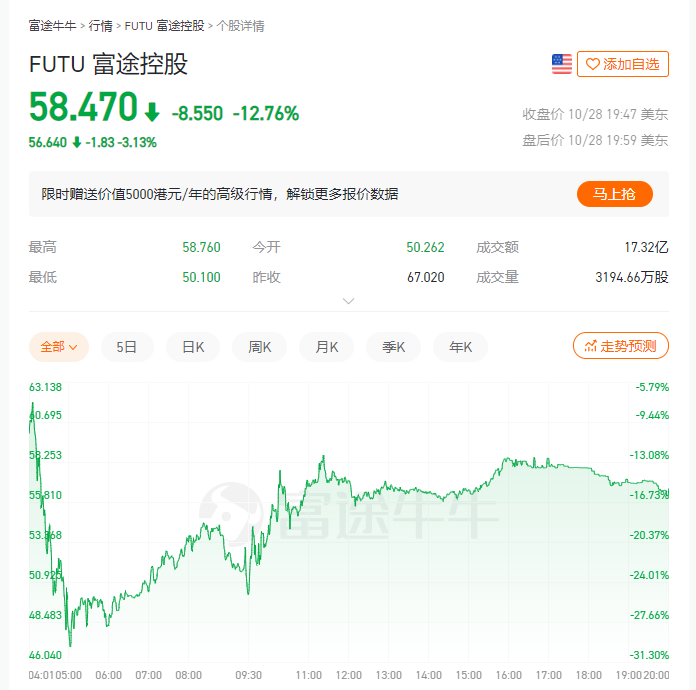Open the 全部 time range dropdown
696x690 pixels.
coord(59,347)
